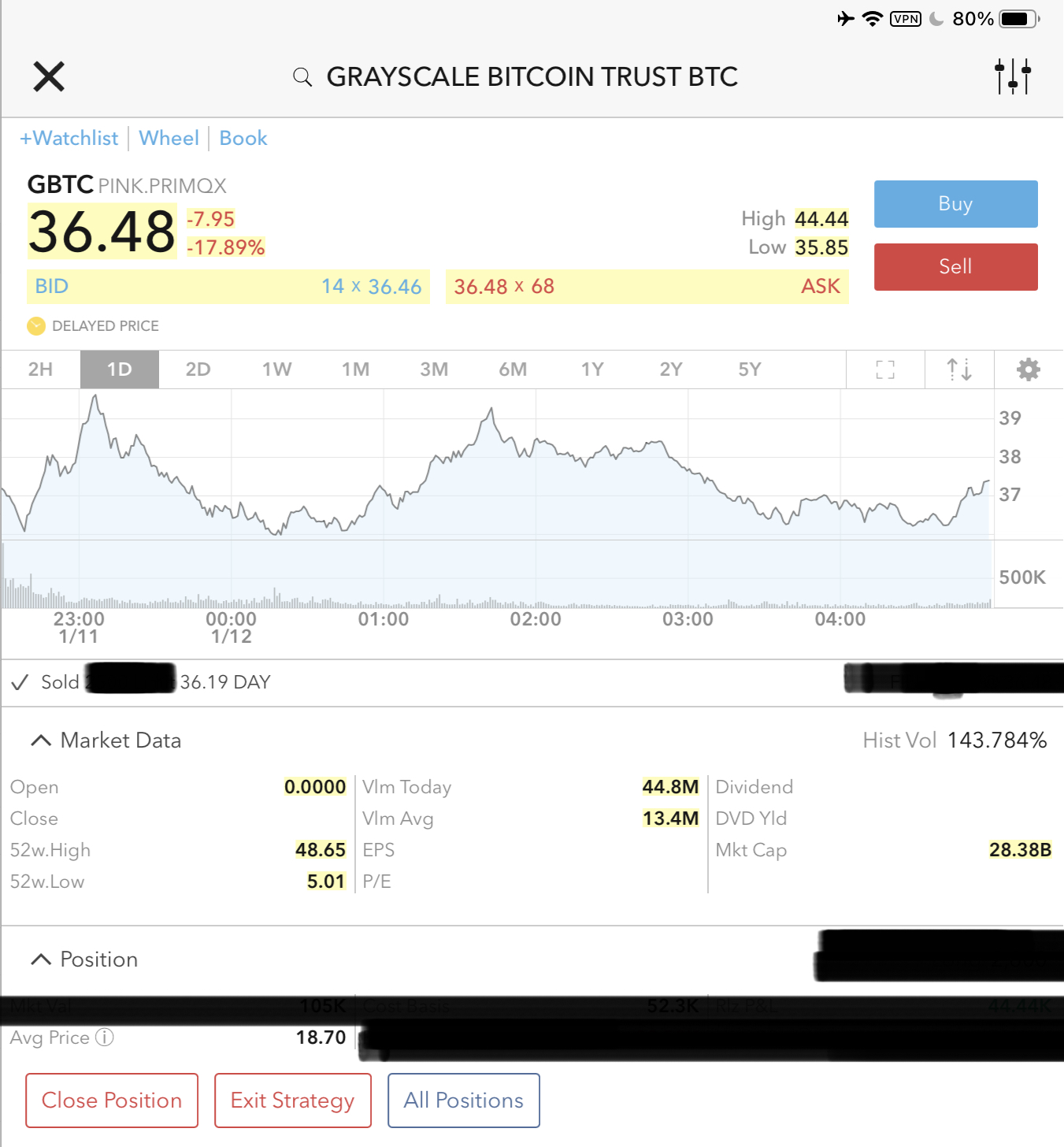
Task: Add GBTC to the watchlist
Action: click(69, 139)
